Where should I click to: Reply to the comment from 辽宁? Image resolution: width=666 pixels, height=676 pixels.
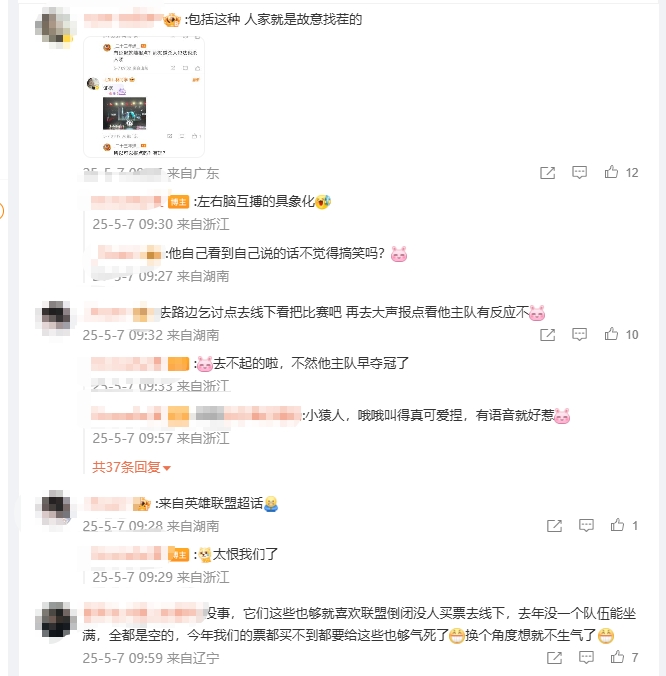point(584,657)
